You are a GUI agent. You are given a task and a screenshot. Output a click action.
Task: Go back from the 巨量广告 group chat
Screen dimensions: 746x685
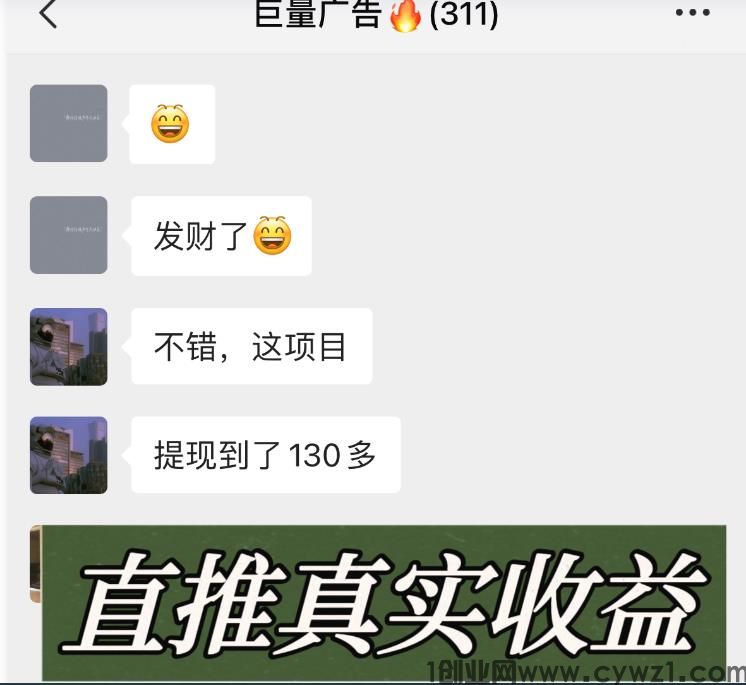pyautogui.click(x=47, y=14)
